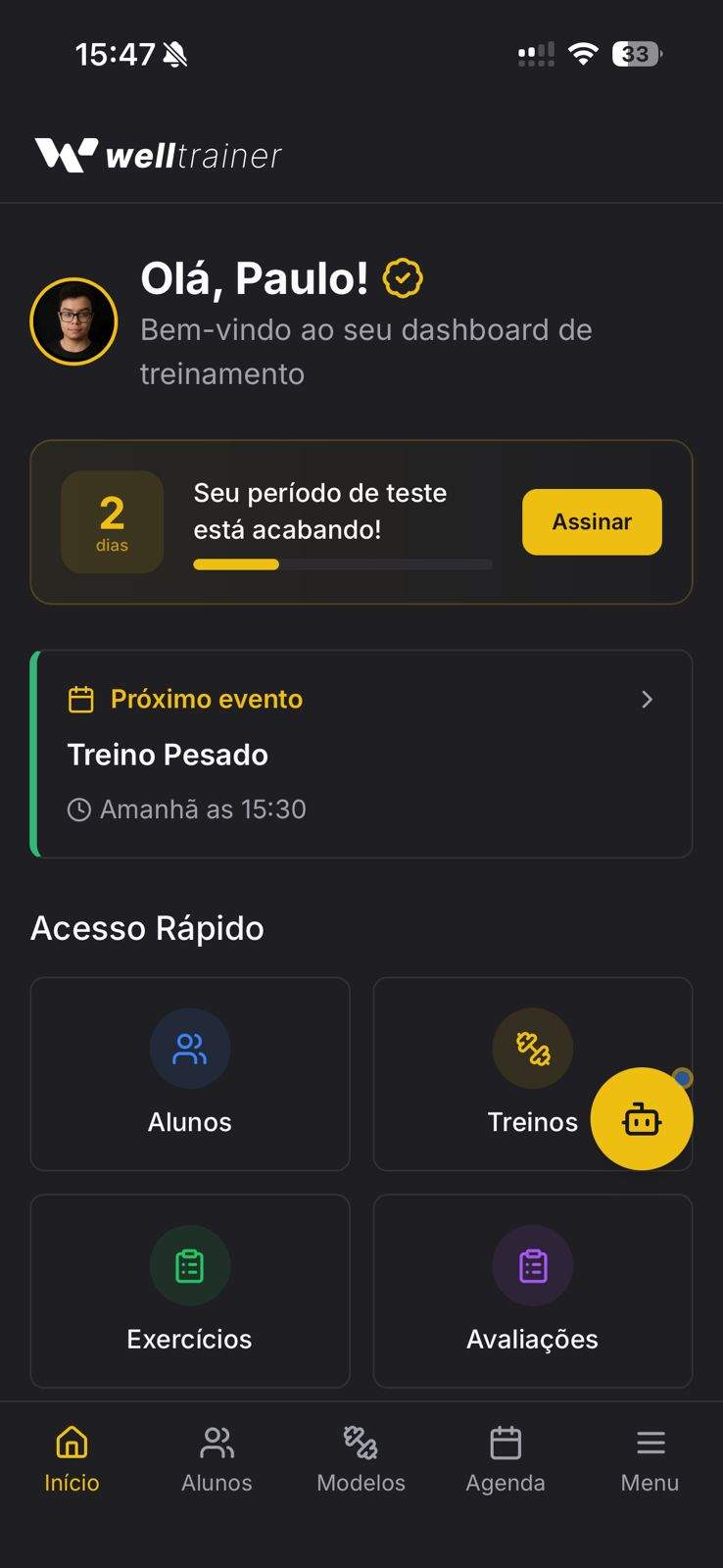Screen dimensions: 723x1568
Task: Click the calendar icon next to Próximo evento
Action: pyautogui.click(x=82, y=699)
